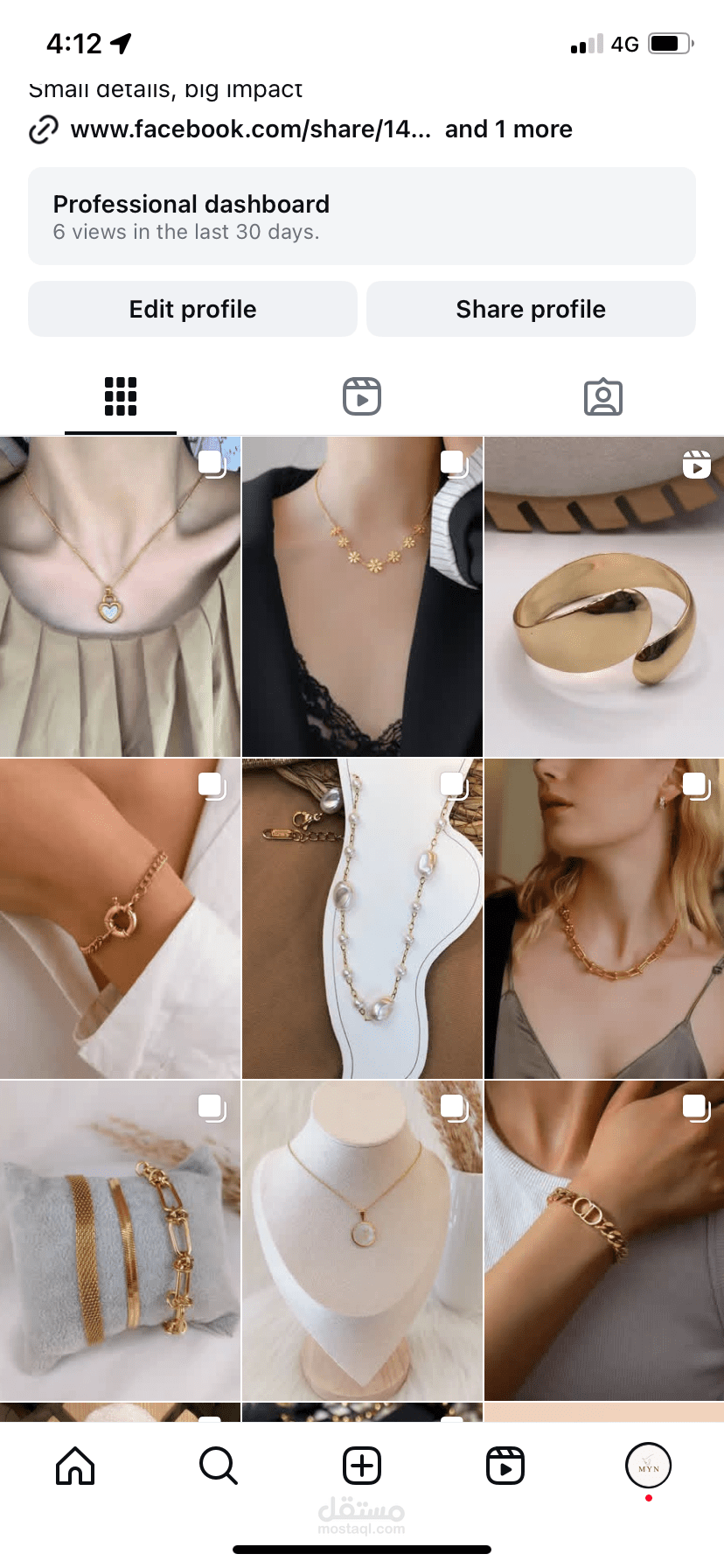Screen dimensions: 724x1568
Task: Open Professional dashboard
Action: click(362, 216)
